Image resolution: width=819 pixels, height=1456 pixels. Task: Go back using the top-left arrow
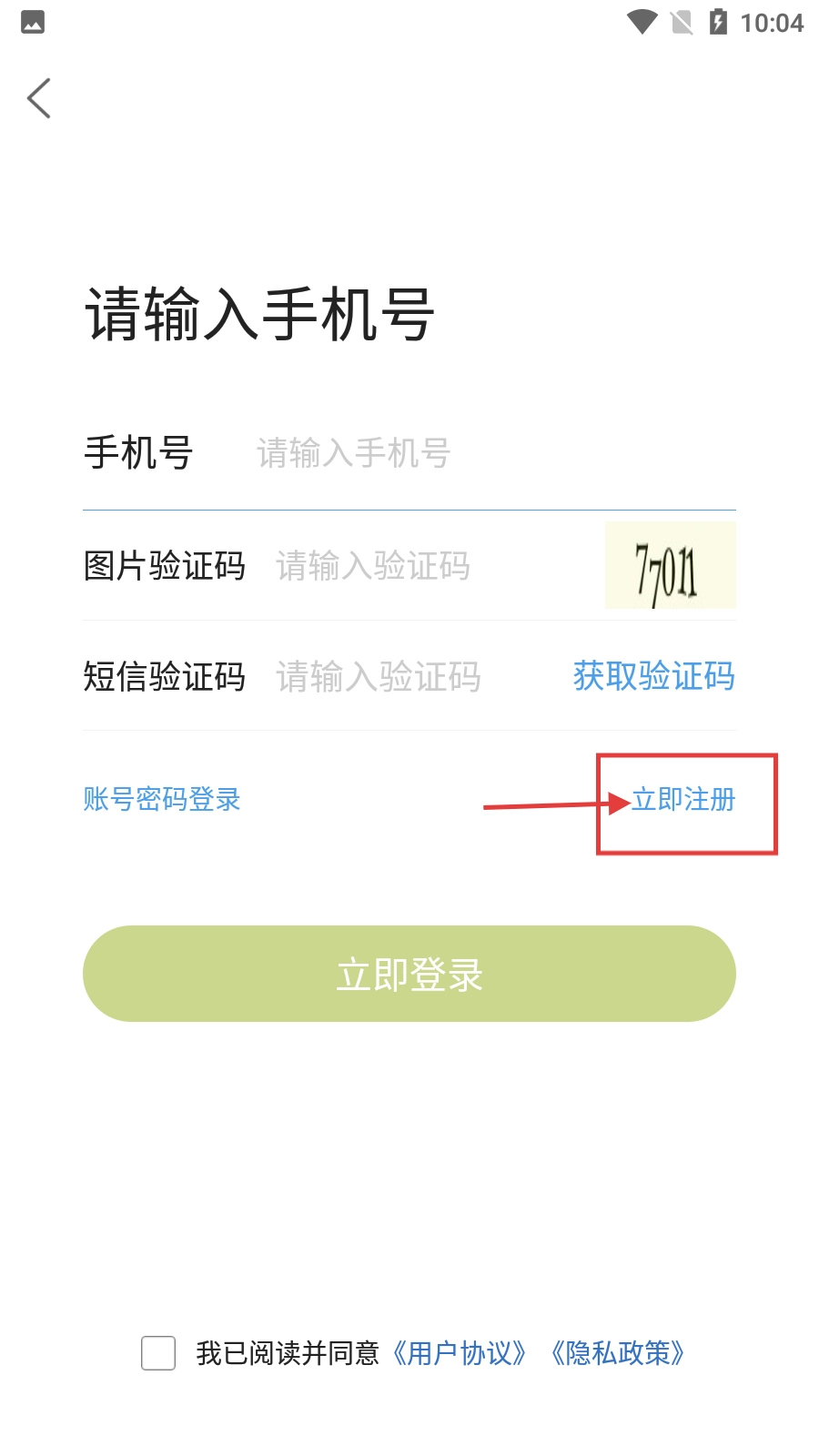coord(38,98)
